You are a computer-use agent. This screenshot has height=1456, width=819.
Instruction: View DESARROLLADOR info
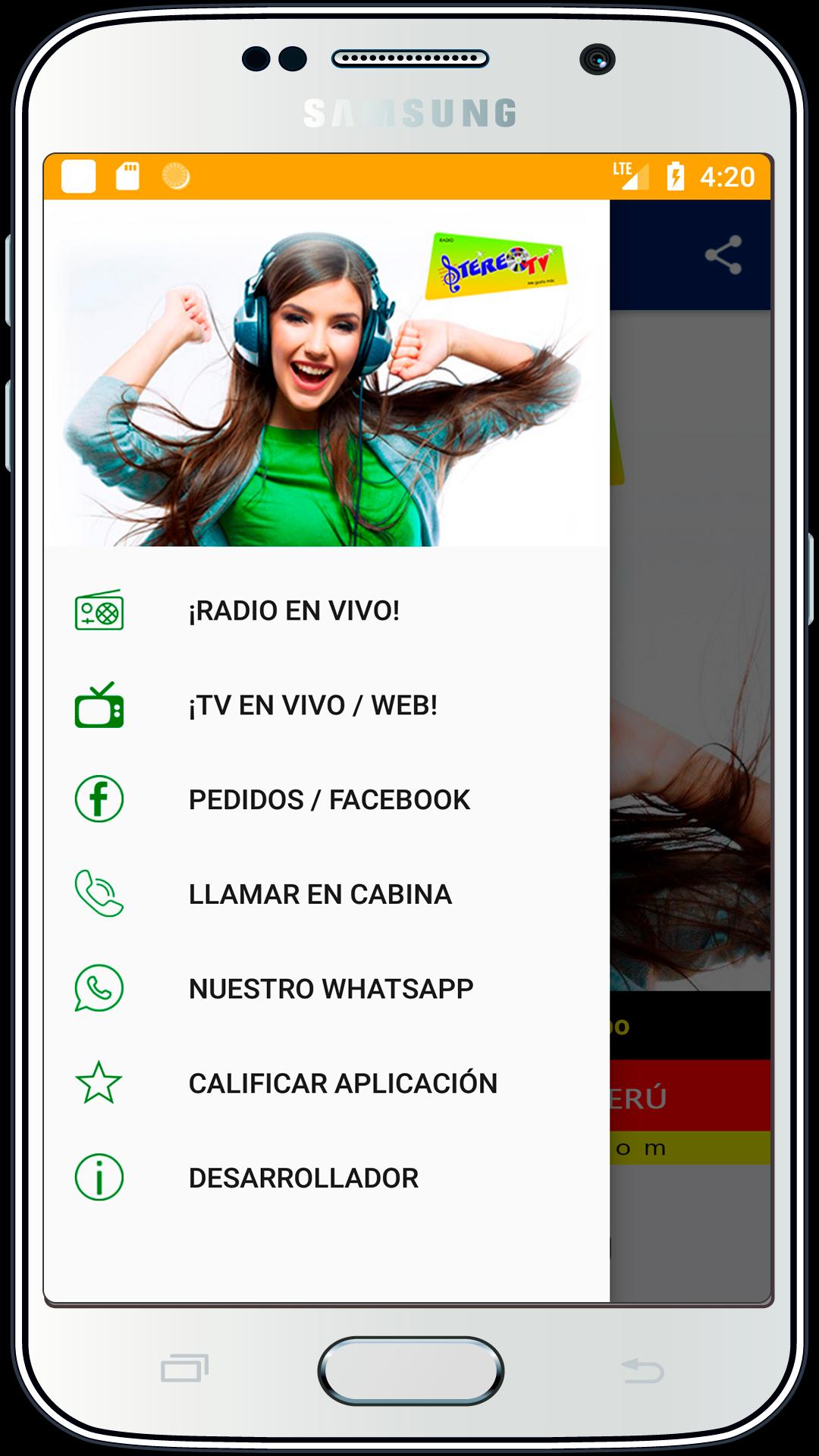click(303, 1178)
